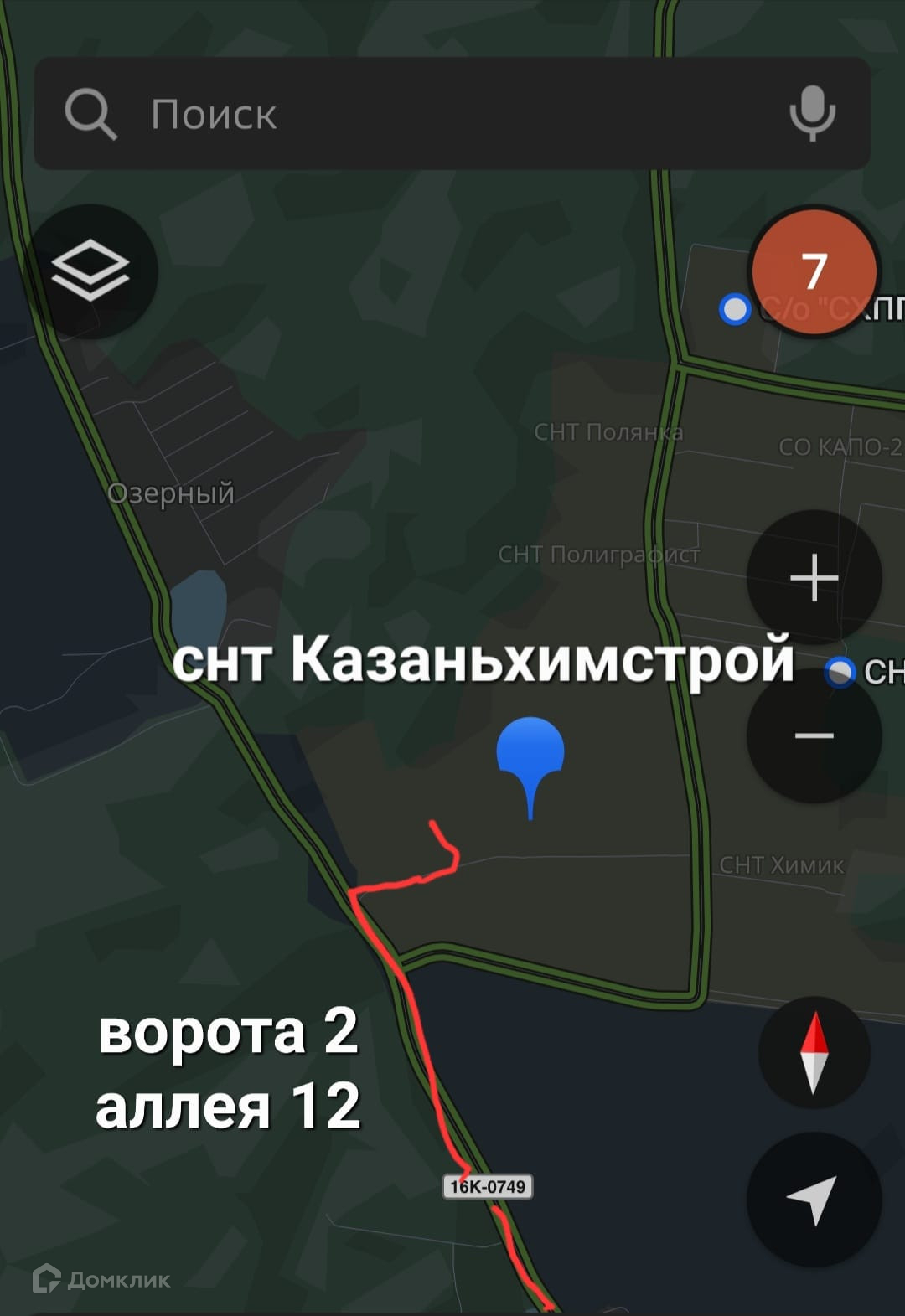The image size is (905, 1316).
Task: Tap the traffic level 7 button
Action: point(814,271)
